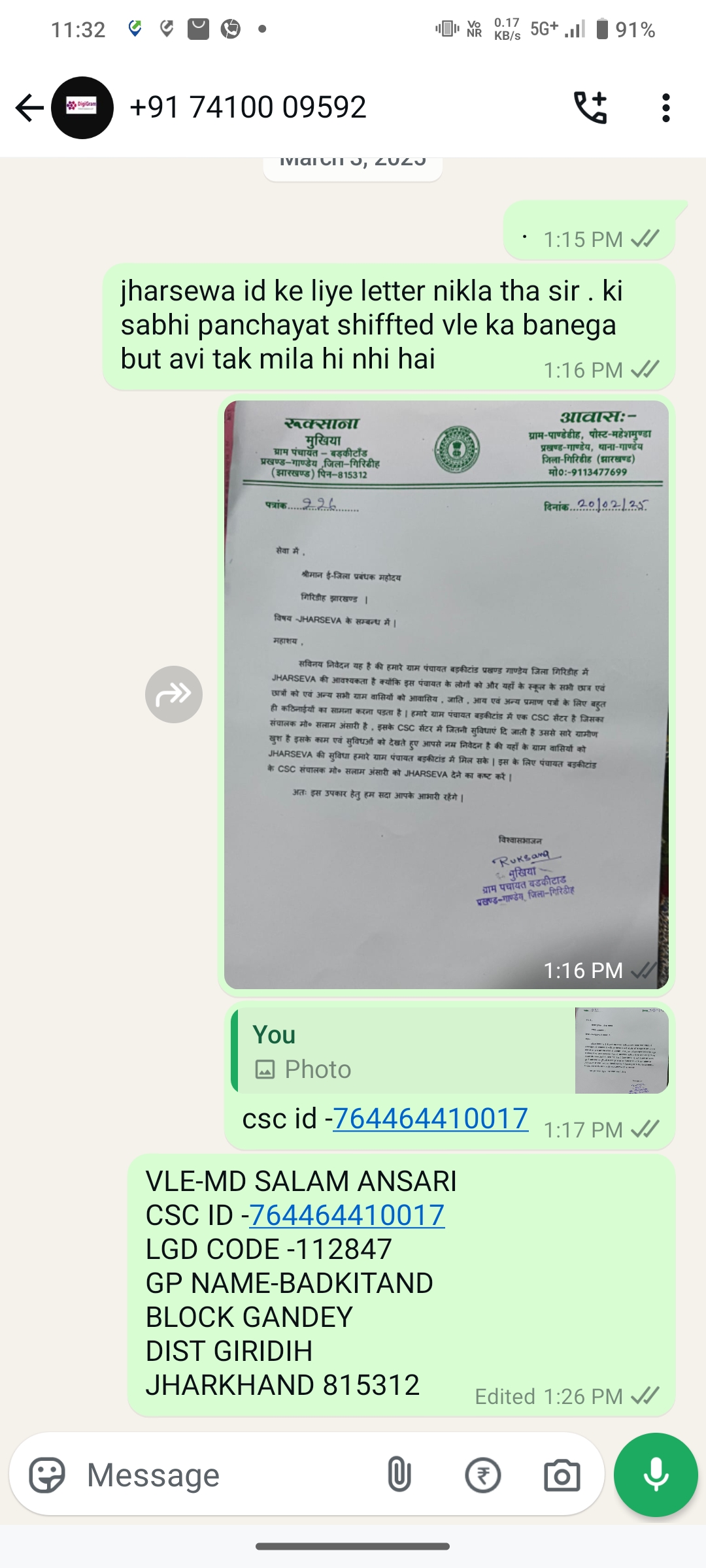Open the rupee payment option
Screen dimensions: 706x1568
click(x=483, y=1475)
